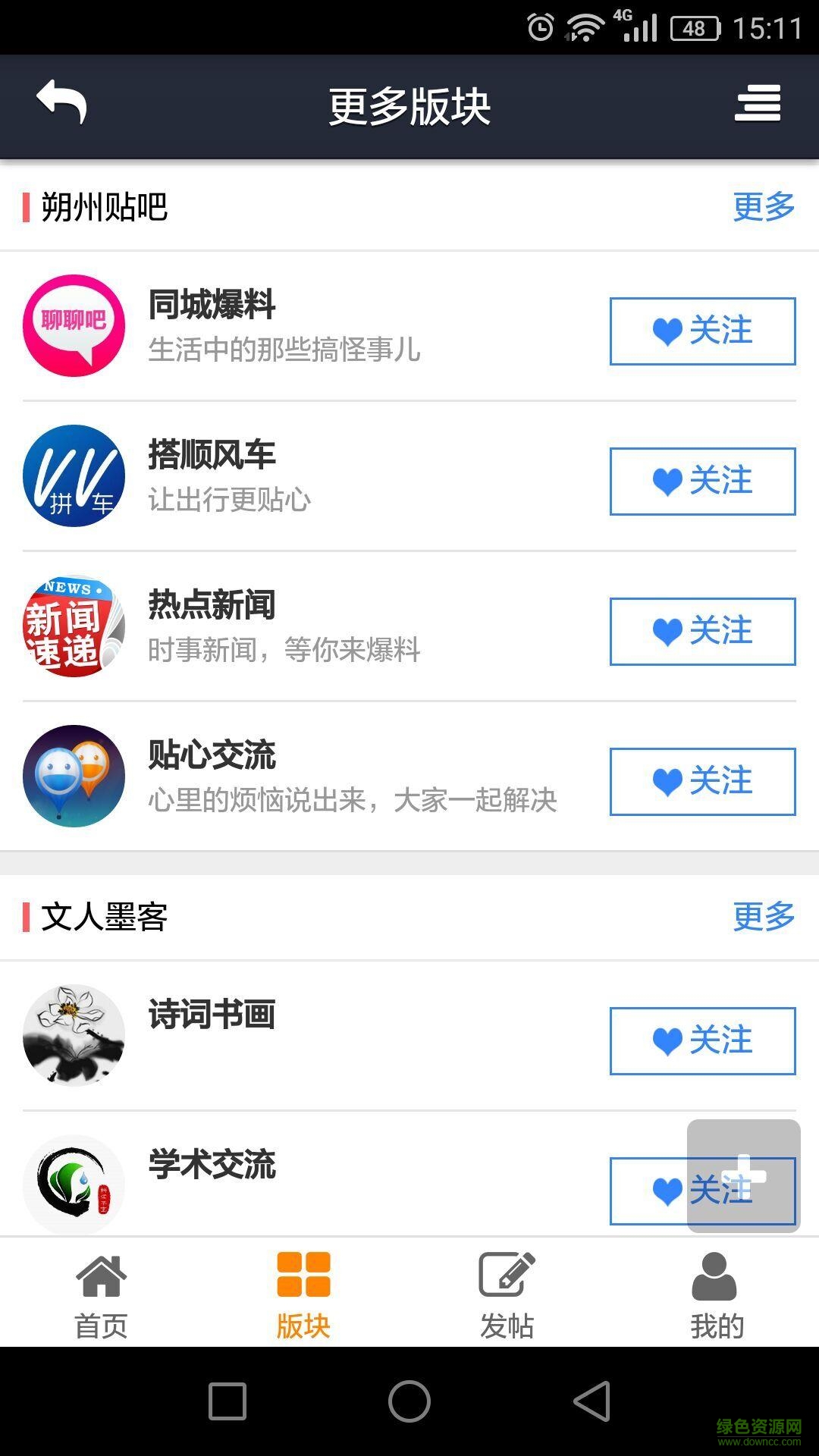The height and width of the screenshot is (1456, 819).
Task: Follow the 搭顺风车 board
Action: 702,482
